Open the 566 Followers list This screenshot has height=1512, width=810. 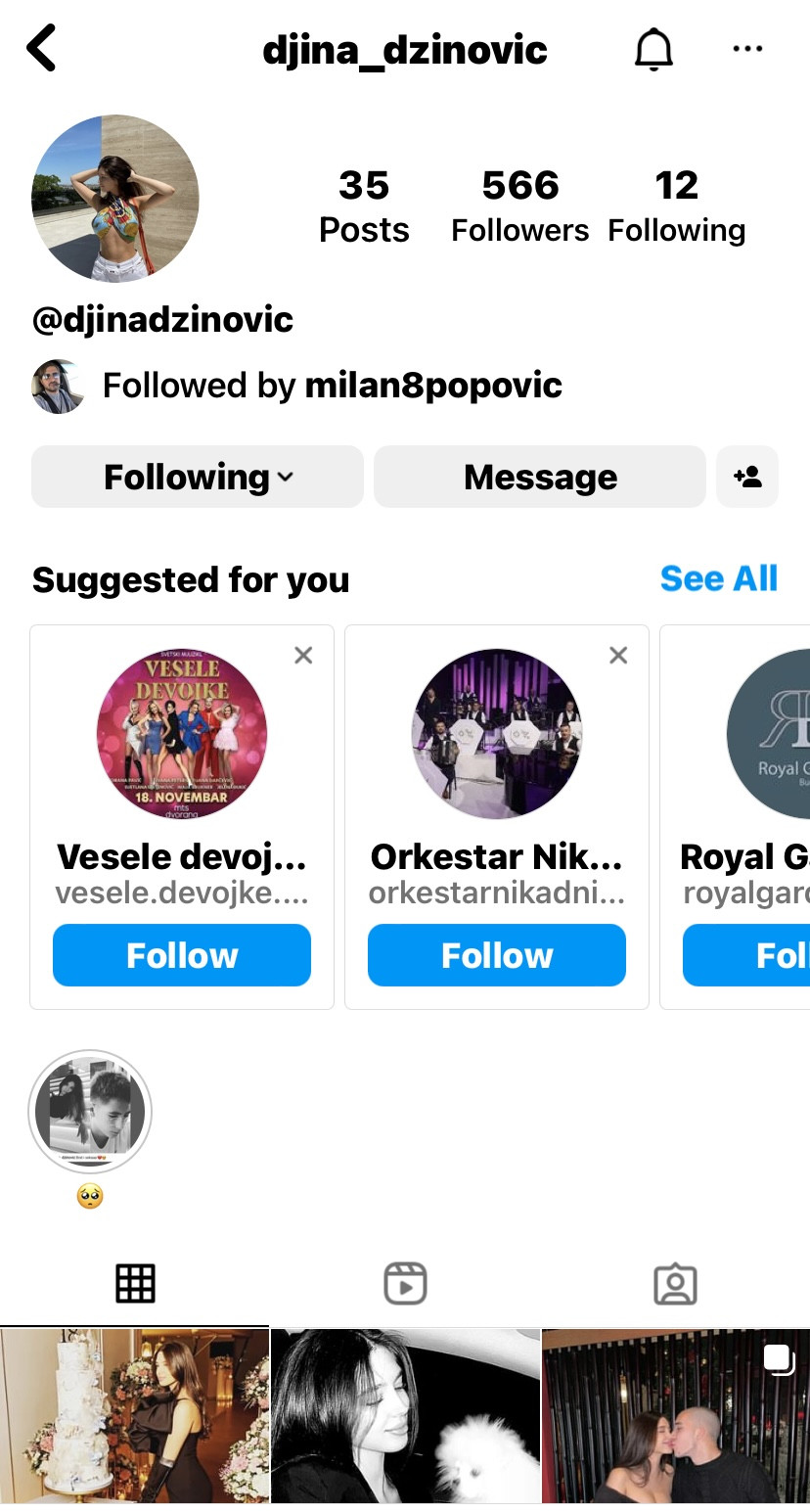click(519, 206)
